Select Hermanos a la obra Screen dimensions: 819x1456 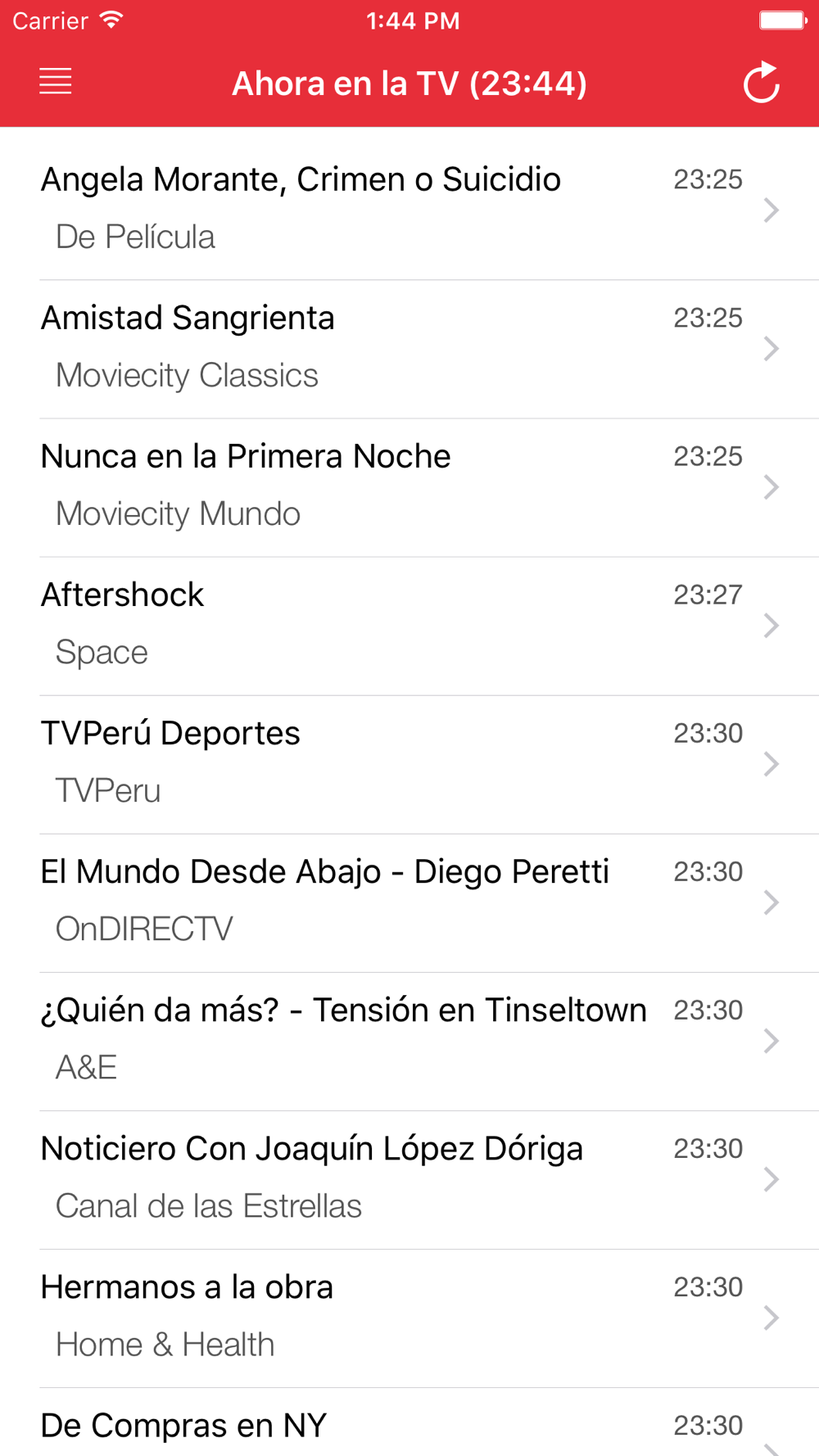[x=409, y=1318]
